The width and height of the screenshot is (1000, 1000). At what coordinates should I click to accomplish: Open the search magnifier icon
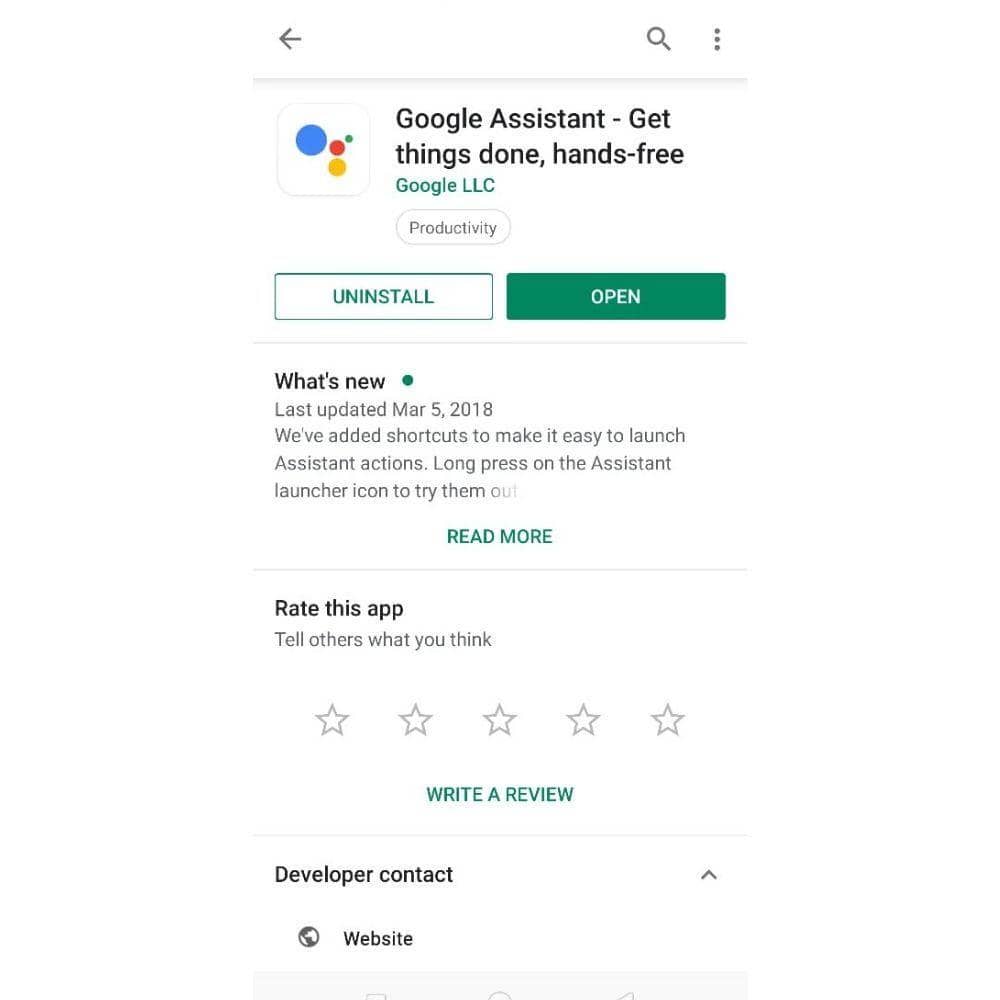pos(658,39)
